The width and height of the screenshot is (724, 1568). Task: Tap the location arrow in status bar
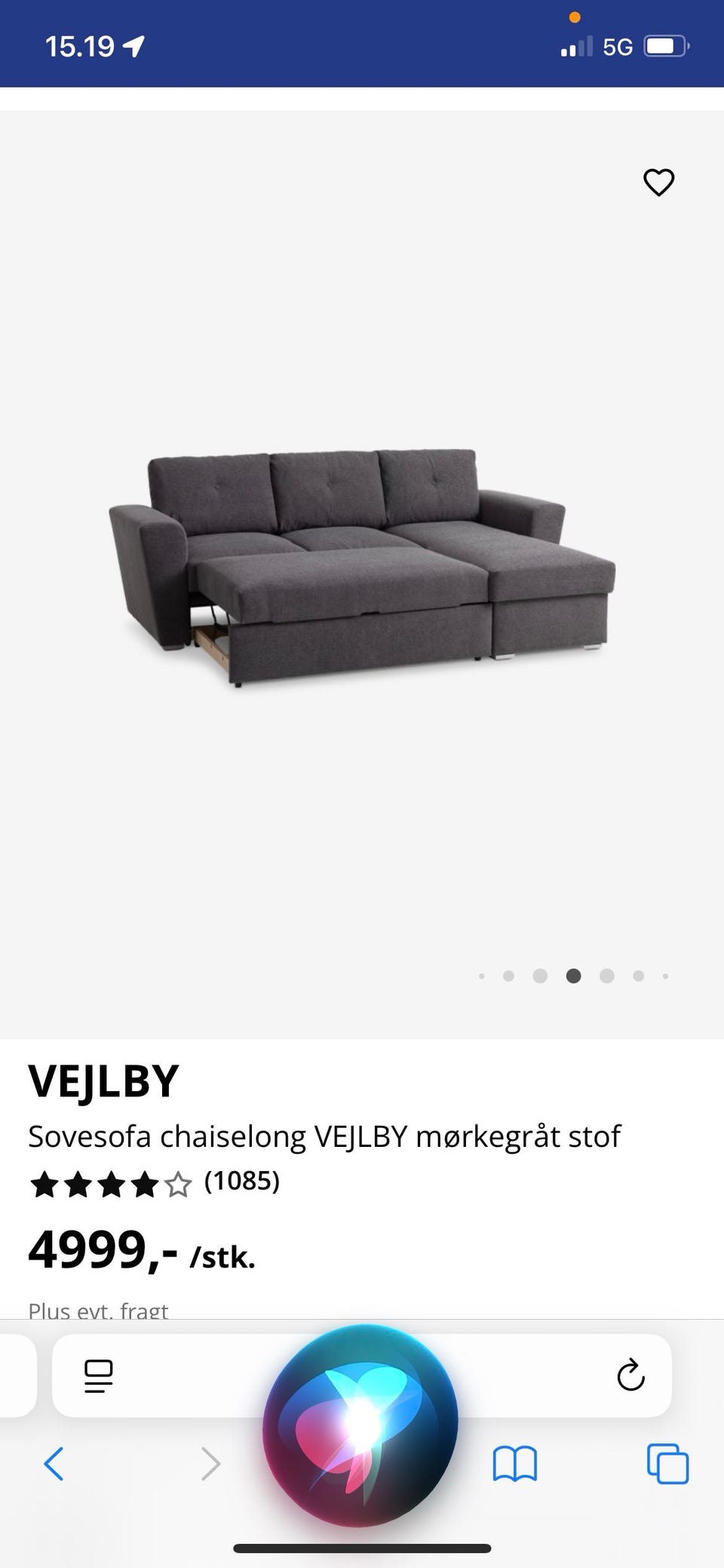pyautogui.click(x=134, y=45)
